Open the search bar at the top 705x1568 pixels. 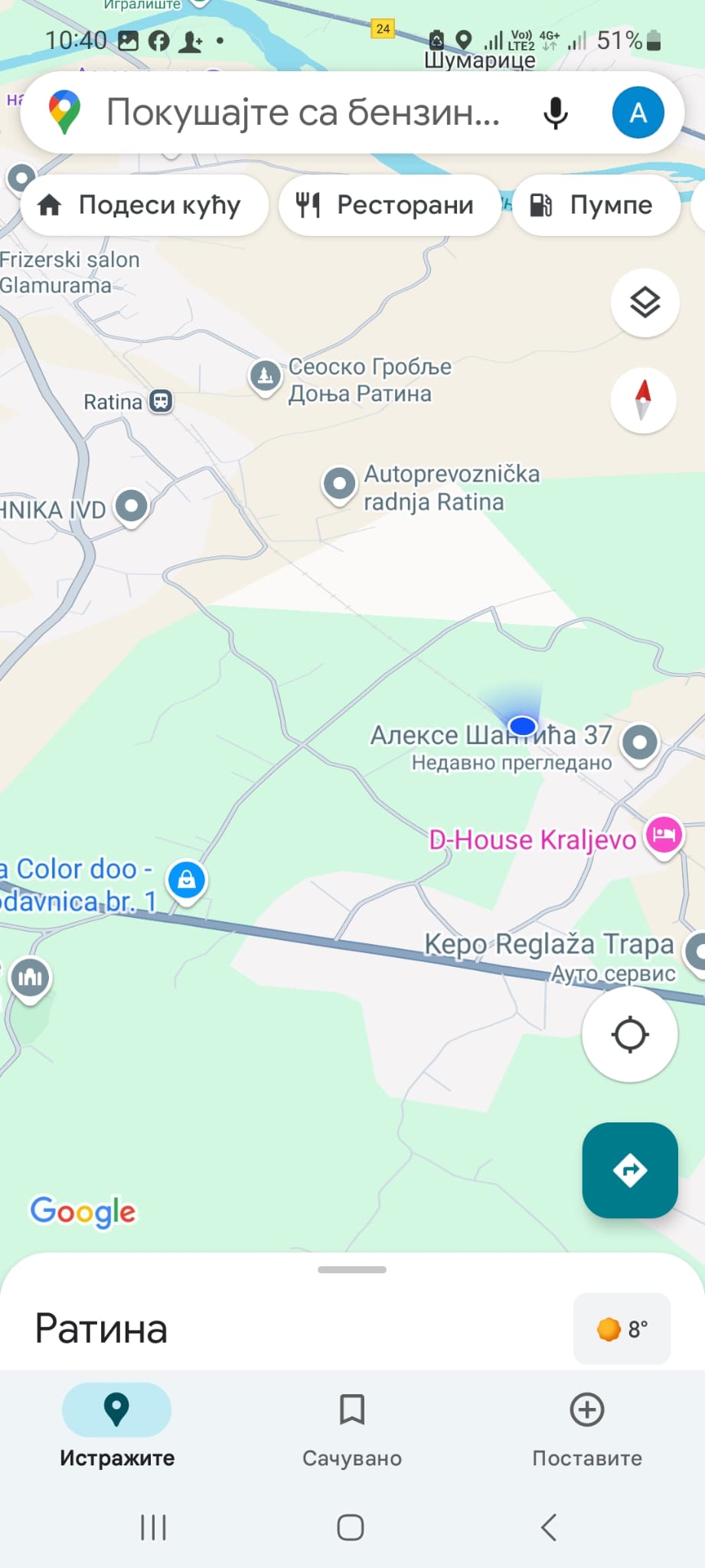point(302,113)
